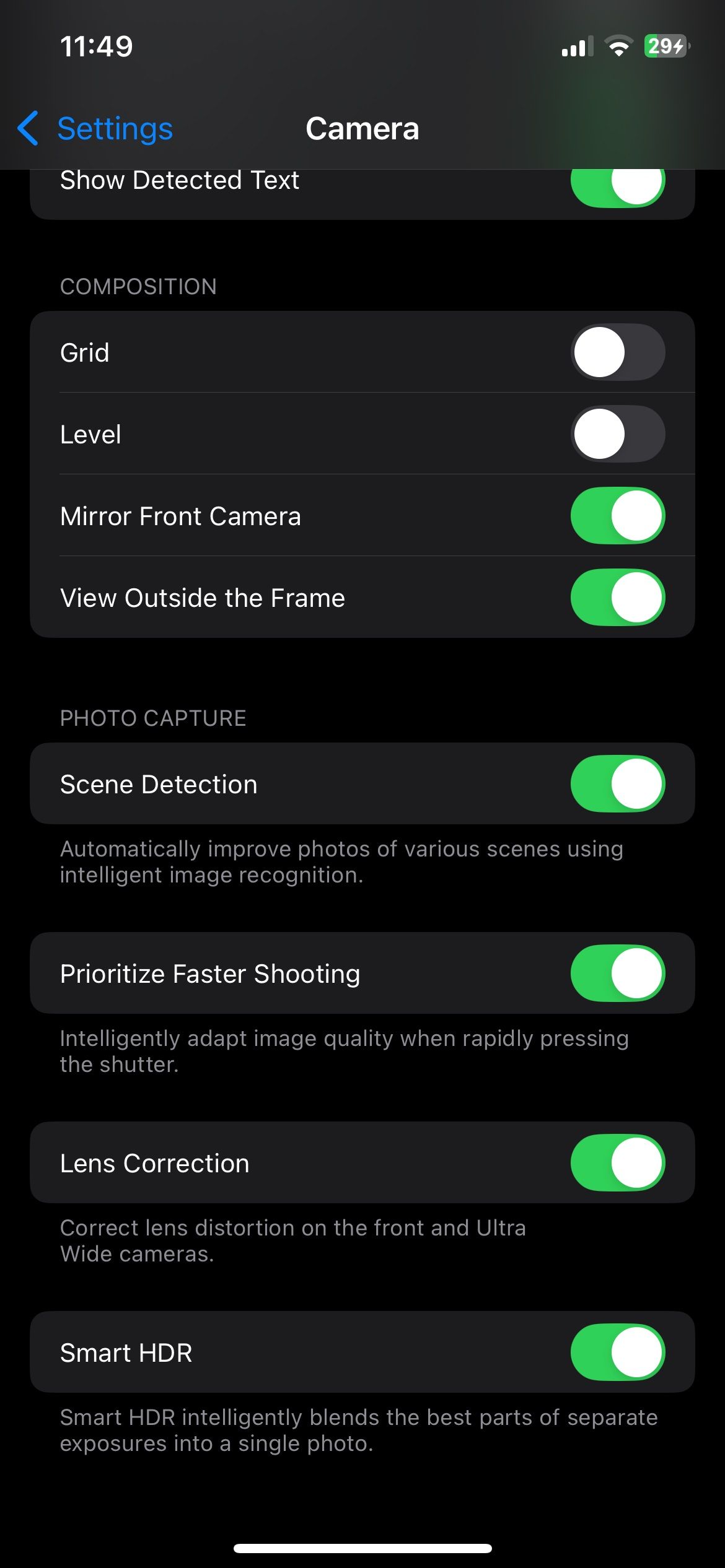Image resolution: width=725 pixels, height=1568 pixels.
Task: Turn off Mirror Front Camera
Action: tap(618, 515)
